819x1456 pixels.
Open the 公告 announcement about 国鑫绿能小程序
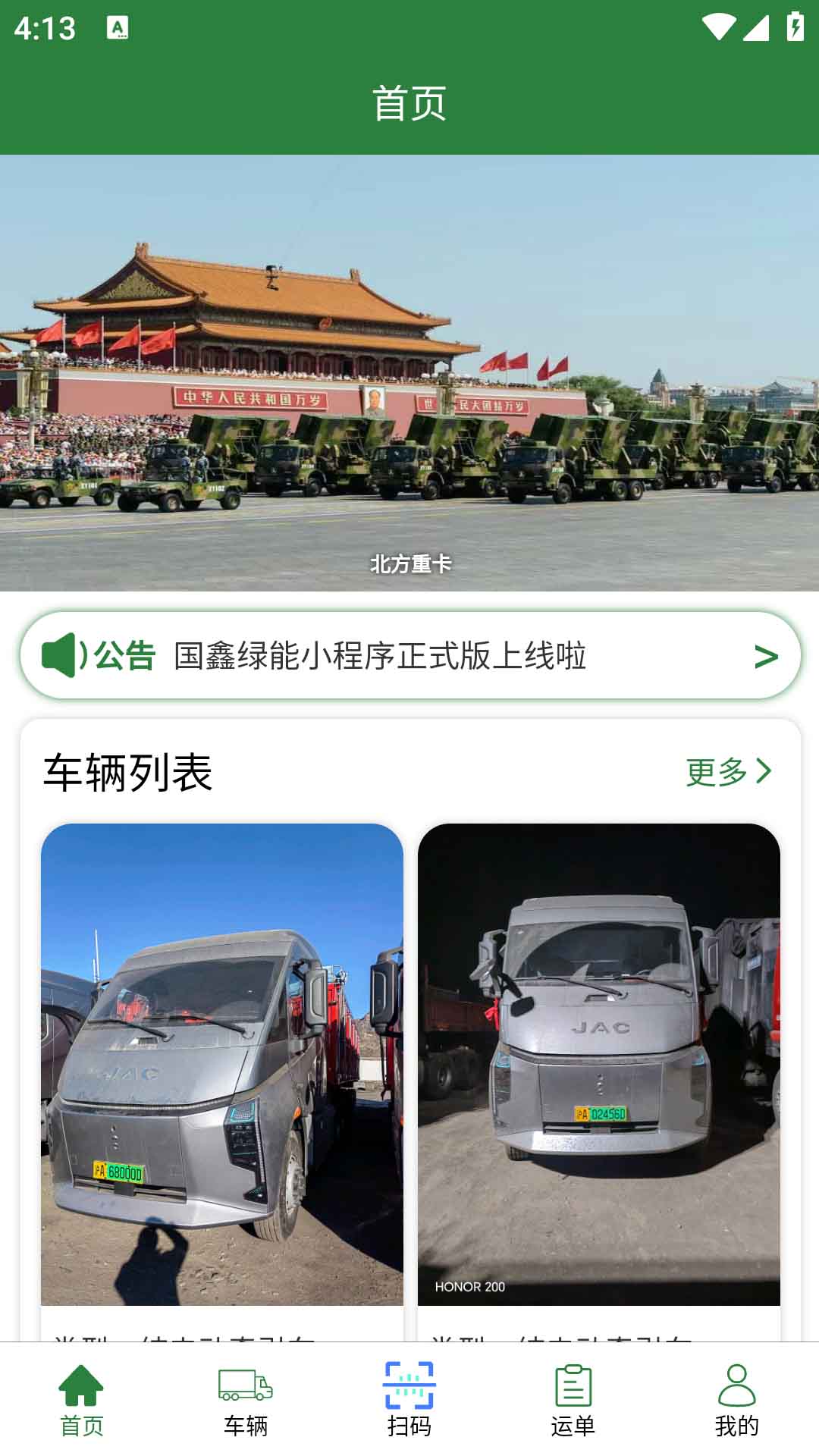click(x=409, y=656)
